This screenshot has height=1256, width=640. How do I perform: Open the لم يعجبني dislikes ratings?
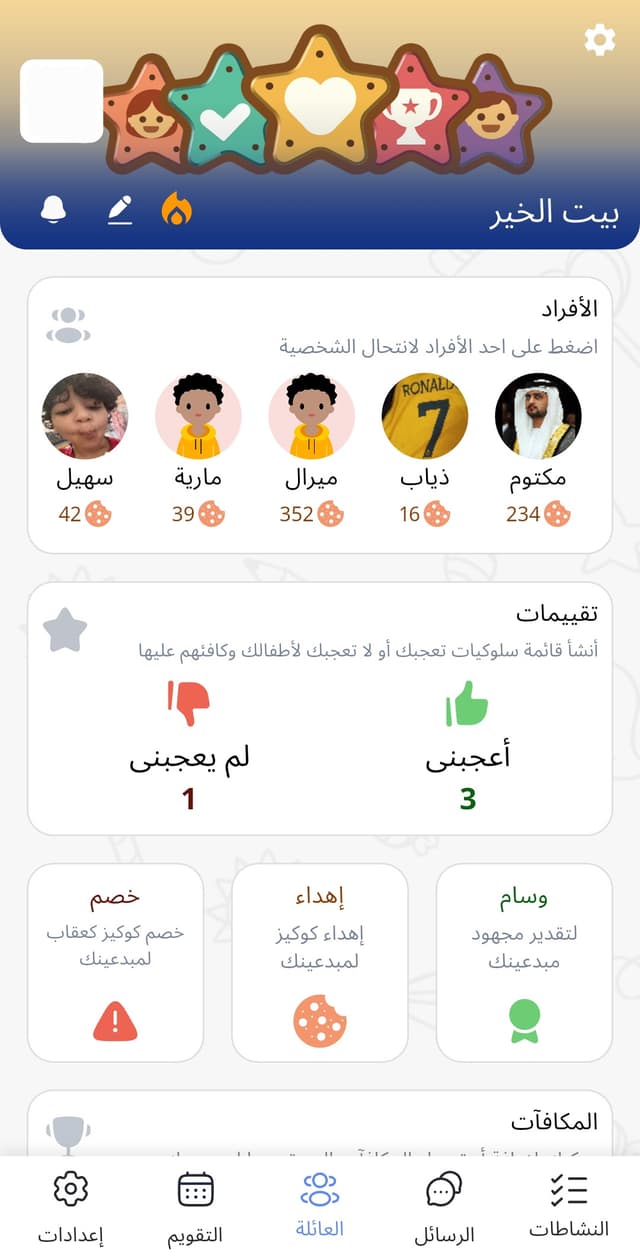(188, 745)
